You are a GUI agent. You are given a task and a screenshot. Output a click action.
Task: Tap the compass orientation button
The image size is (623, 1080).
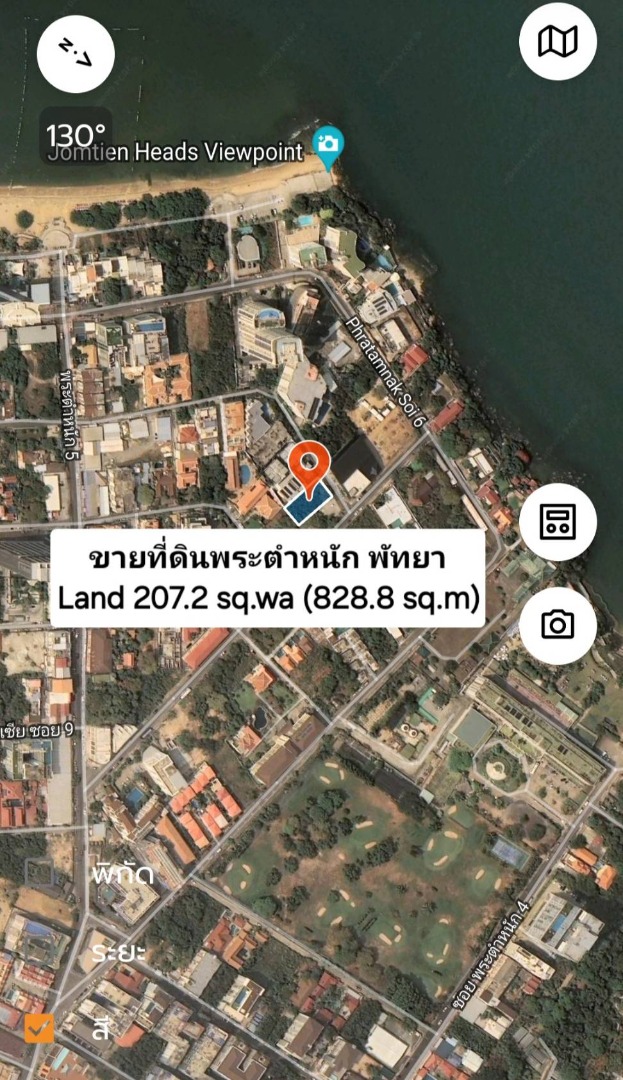coord(75,54)
